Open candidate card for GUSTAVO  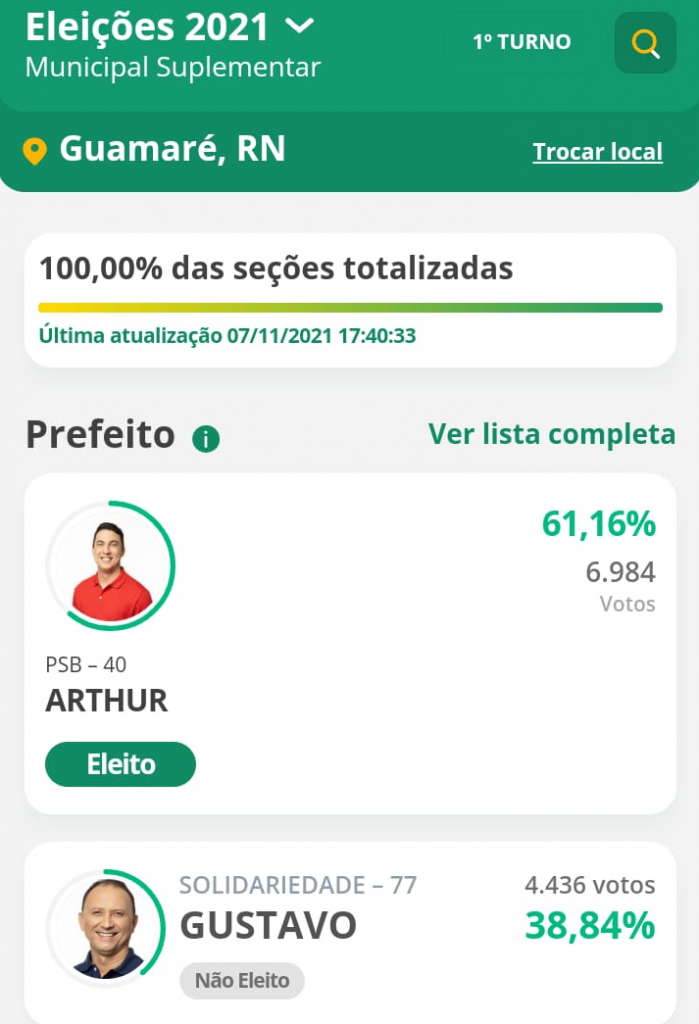tap(350, 928)
